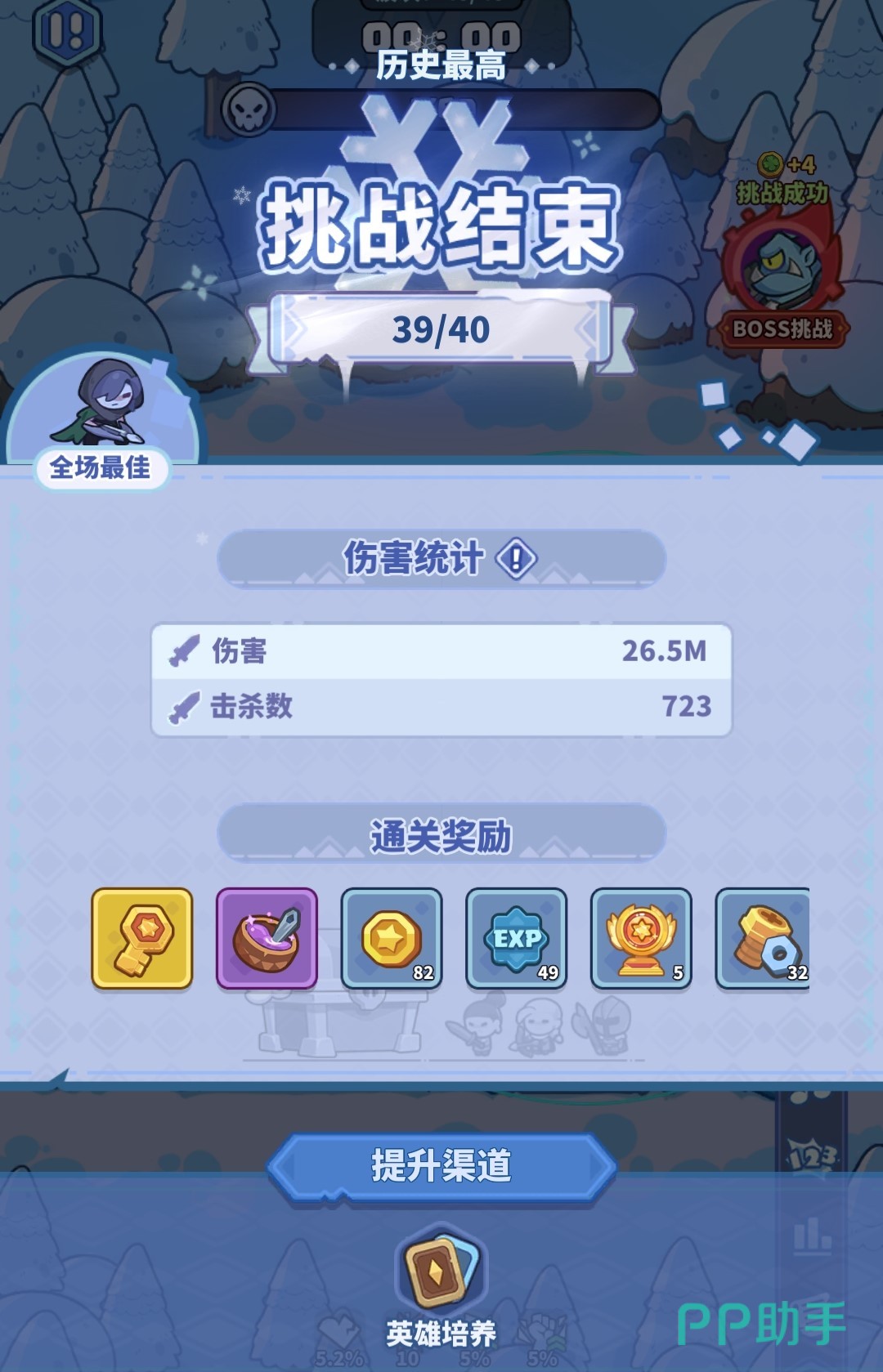View the golden key reward
The image size is (883, 1372).
pyautogui.click(x=142, y=938)
